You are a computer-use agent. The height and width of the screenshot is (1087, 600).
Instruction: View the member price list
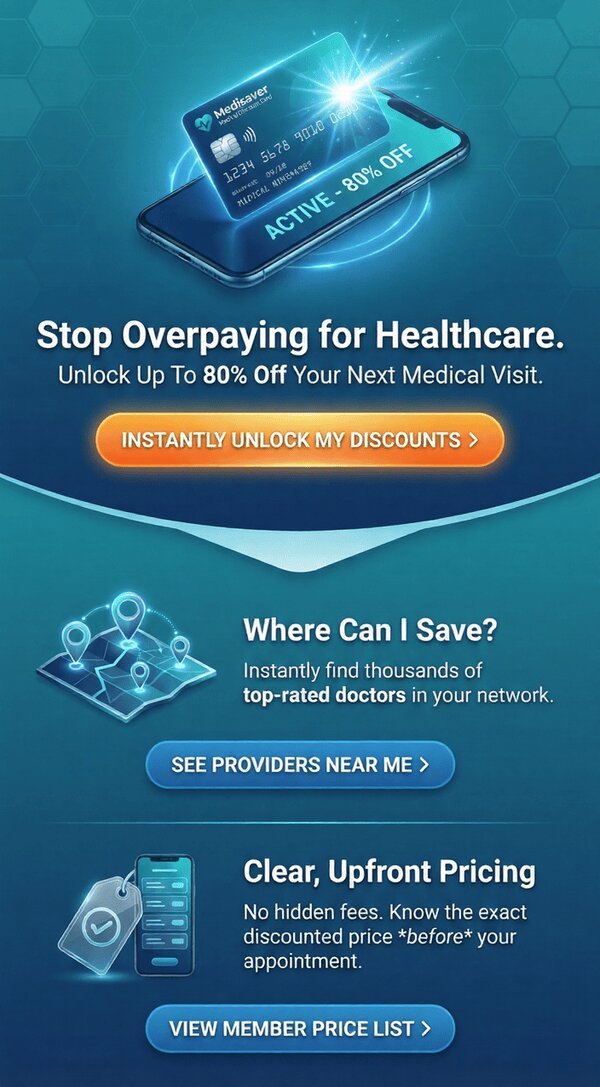point(300,1029)
